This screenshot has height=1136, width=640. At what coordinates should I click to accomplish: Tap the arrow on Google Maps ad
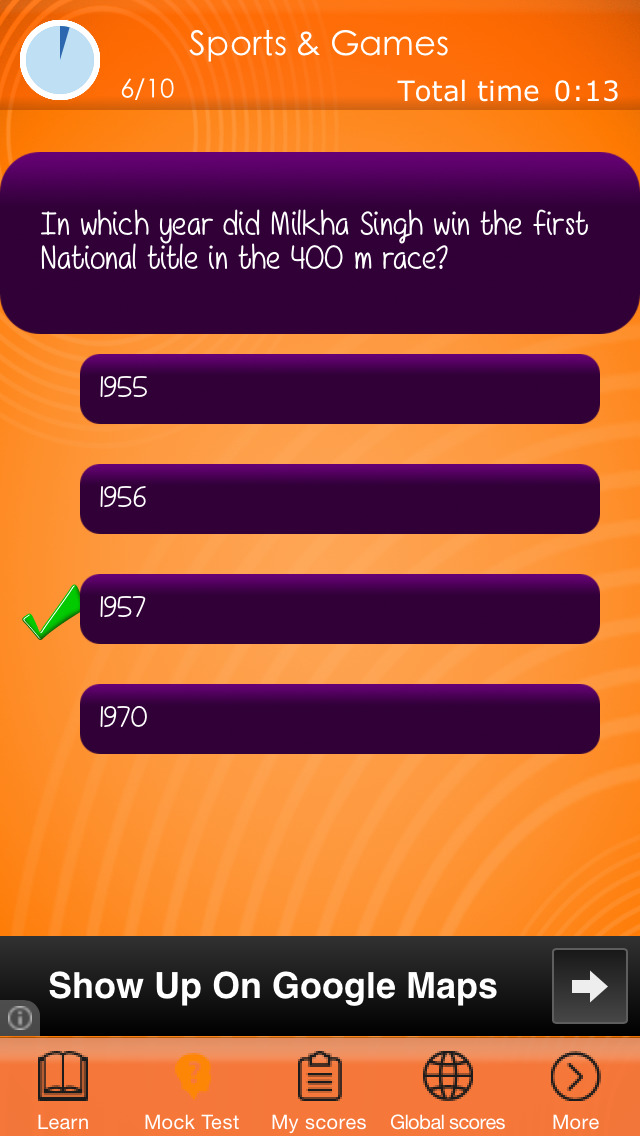tap(590, 986)
